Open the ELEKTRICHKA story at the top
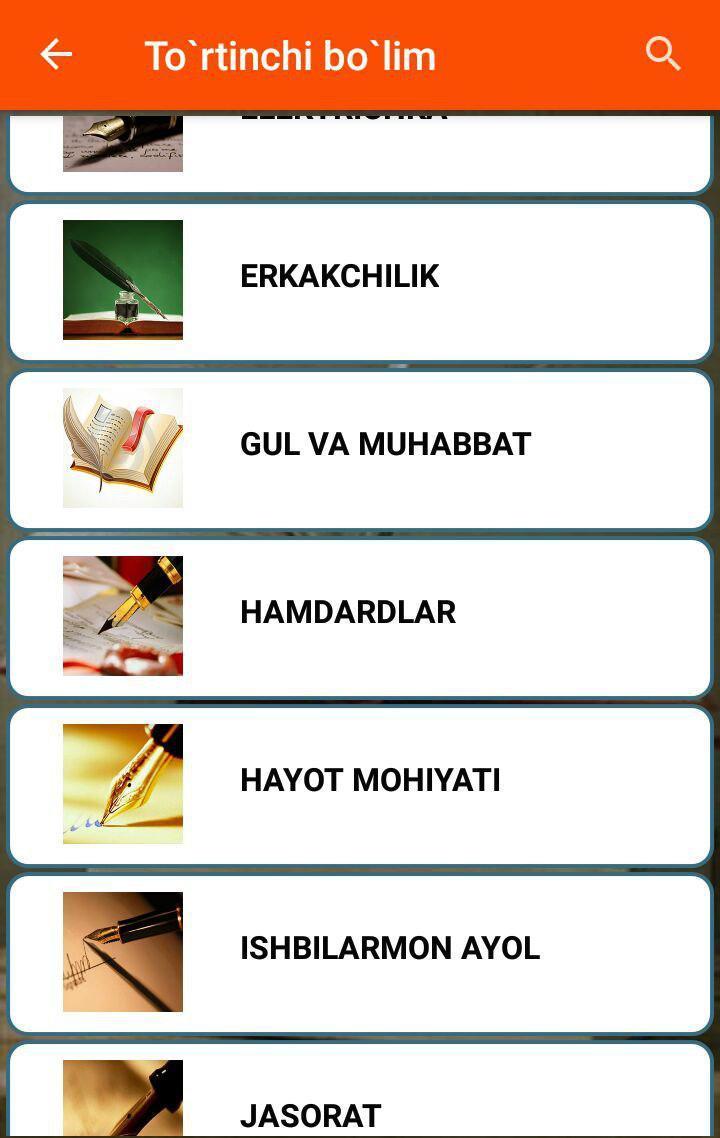720x1138 pixels. click(x=360, y=140)
